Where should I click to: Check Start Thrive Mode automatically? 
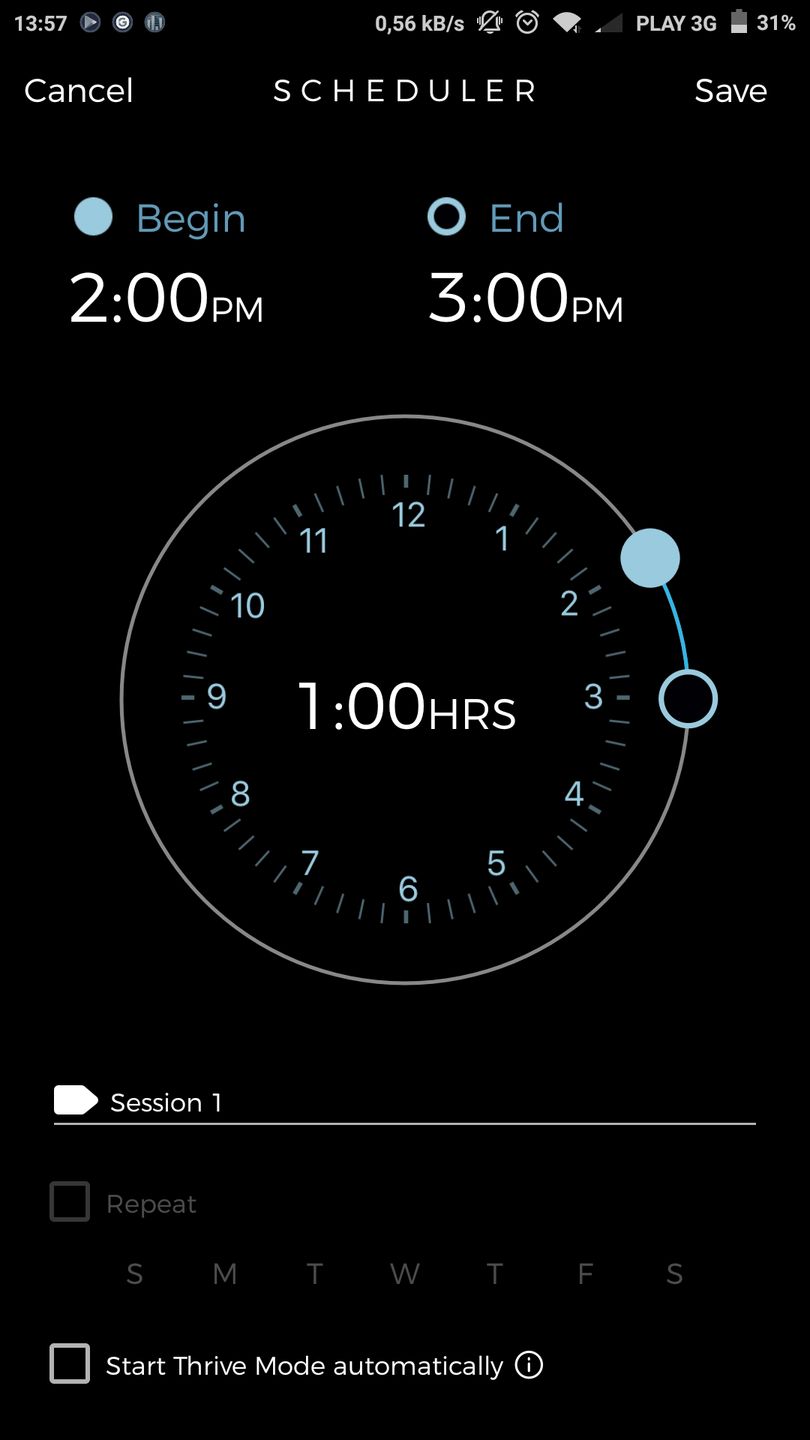pyautogui.click(x=70, y=1364)
